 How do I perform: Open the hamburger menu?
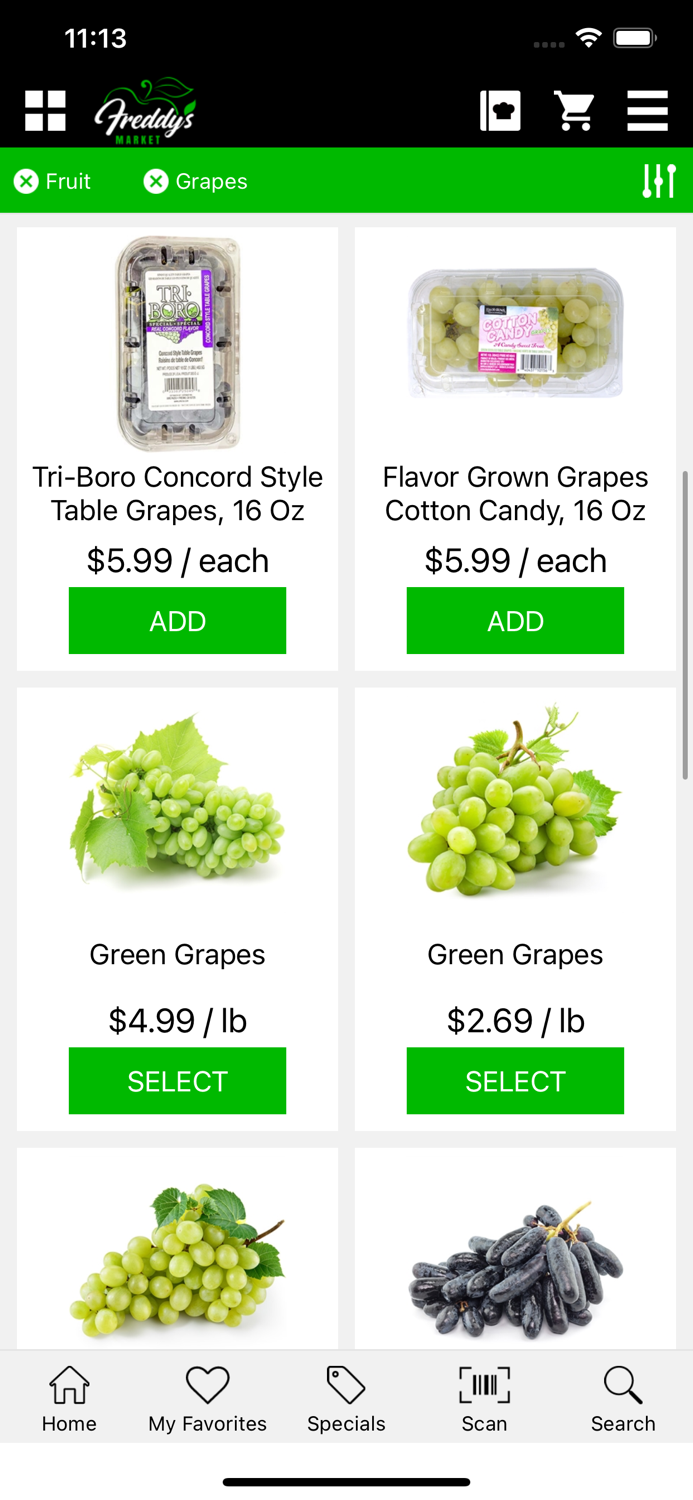[647, 111]
